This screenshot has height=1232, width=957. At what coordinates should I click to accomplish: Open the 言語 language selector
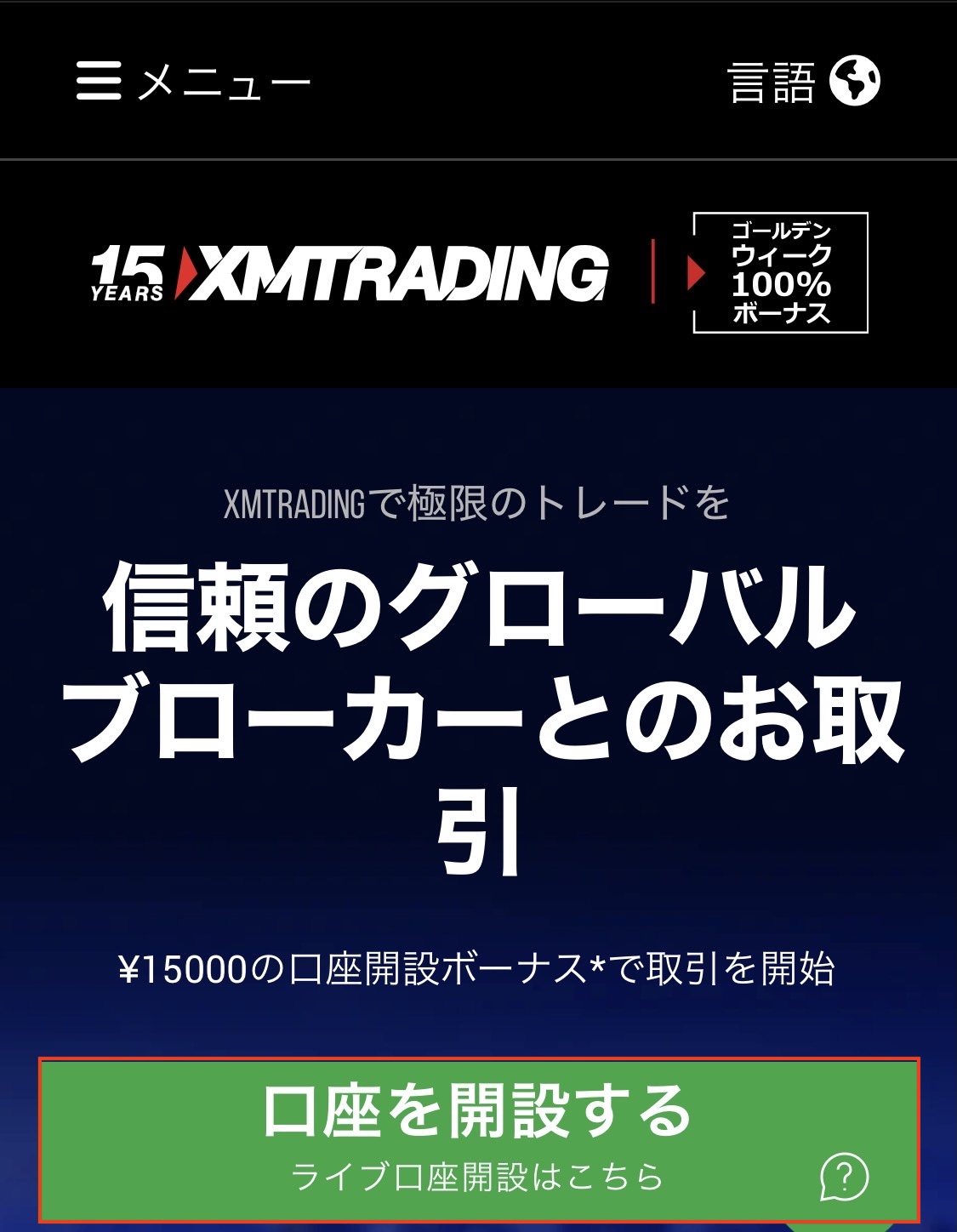pos(804,82)
